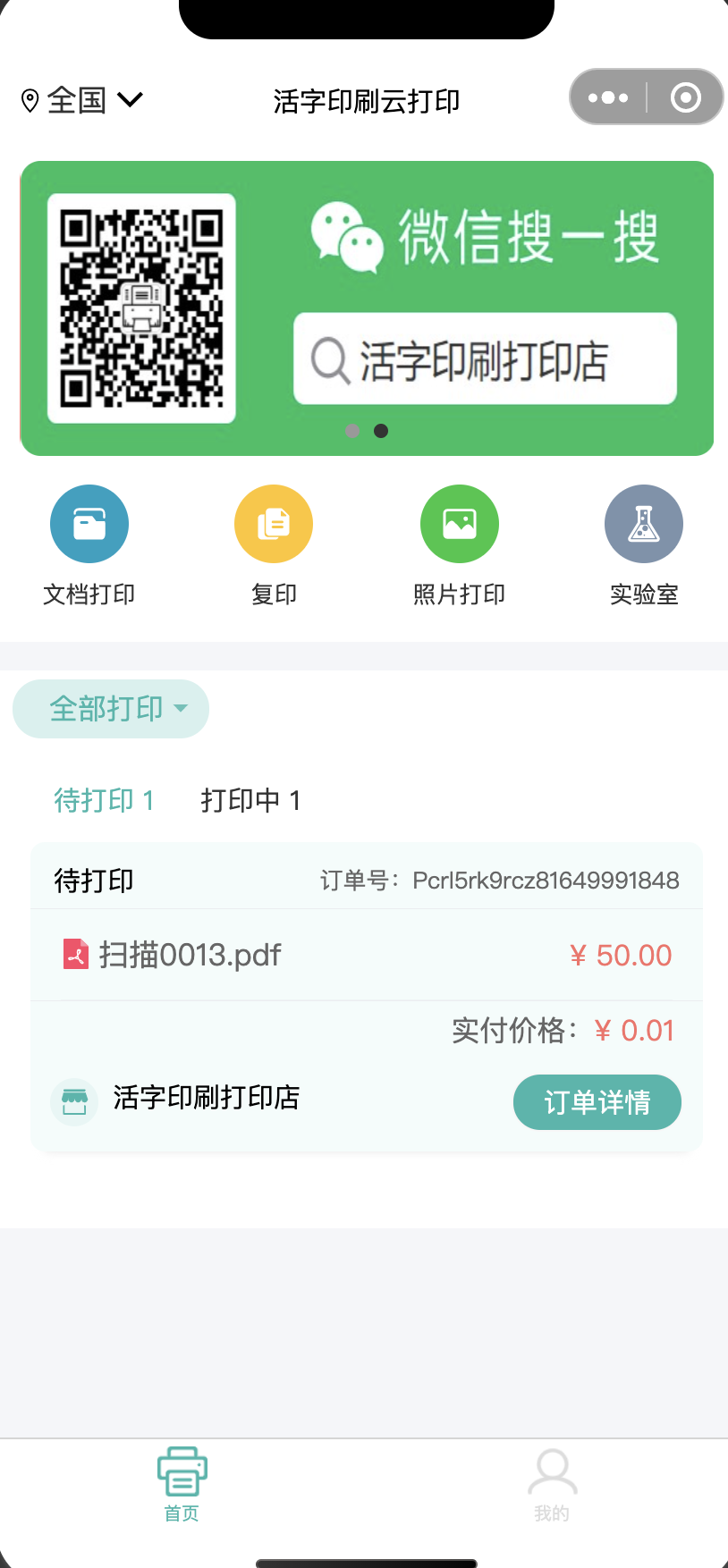Viewport: 728px width, 1568px height.
Task: Switch to the 待打印 tab
Action: point(105,800)
